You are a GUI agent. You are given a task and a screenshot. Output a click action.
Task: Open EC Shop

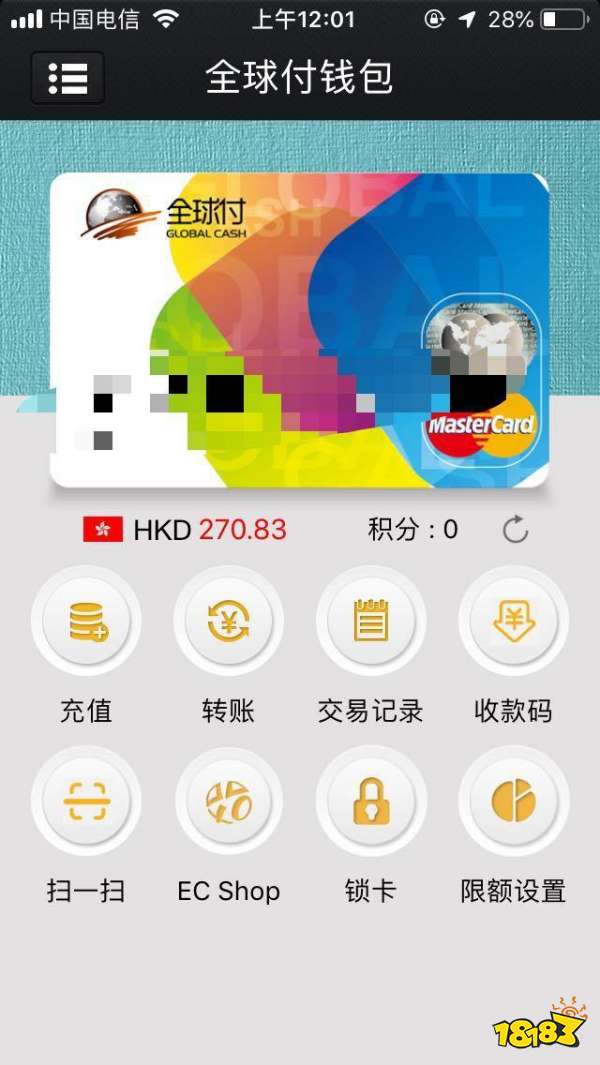pyautogui.click(x=228, y=802)
